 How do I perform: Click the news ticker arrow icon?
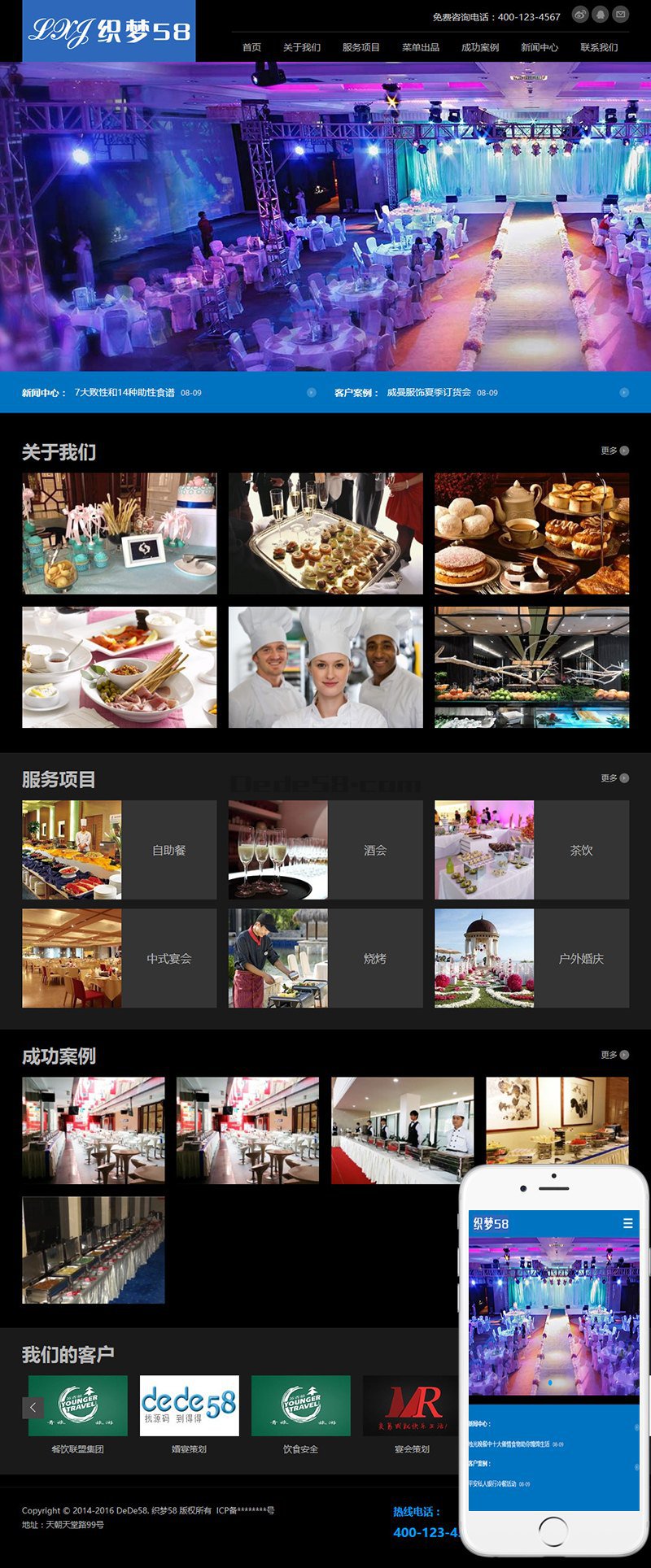click(x=312, y=393)
